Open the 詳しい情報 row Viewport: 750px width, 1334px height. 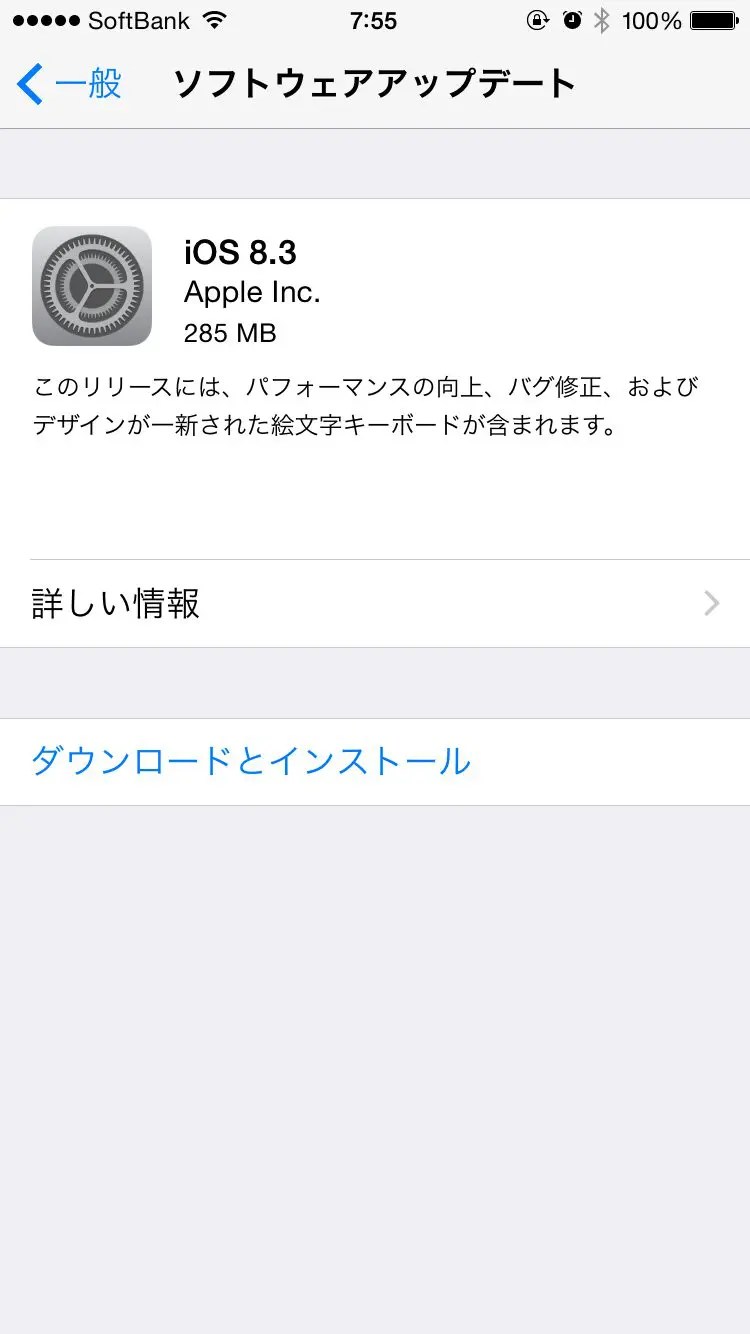point(375,604)
